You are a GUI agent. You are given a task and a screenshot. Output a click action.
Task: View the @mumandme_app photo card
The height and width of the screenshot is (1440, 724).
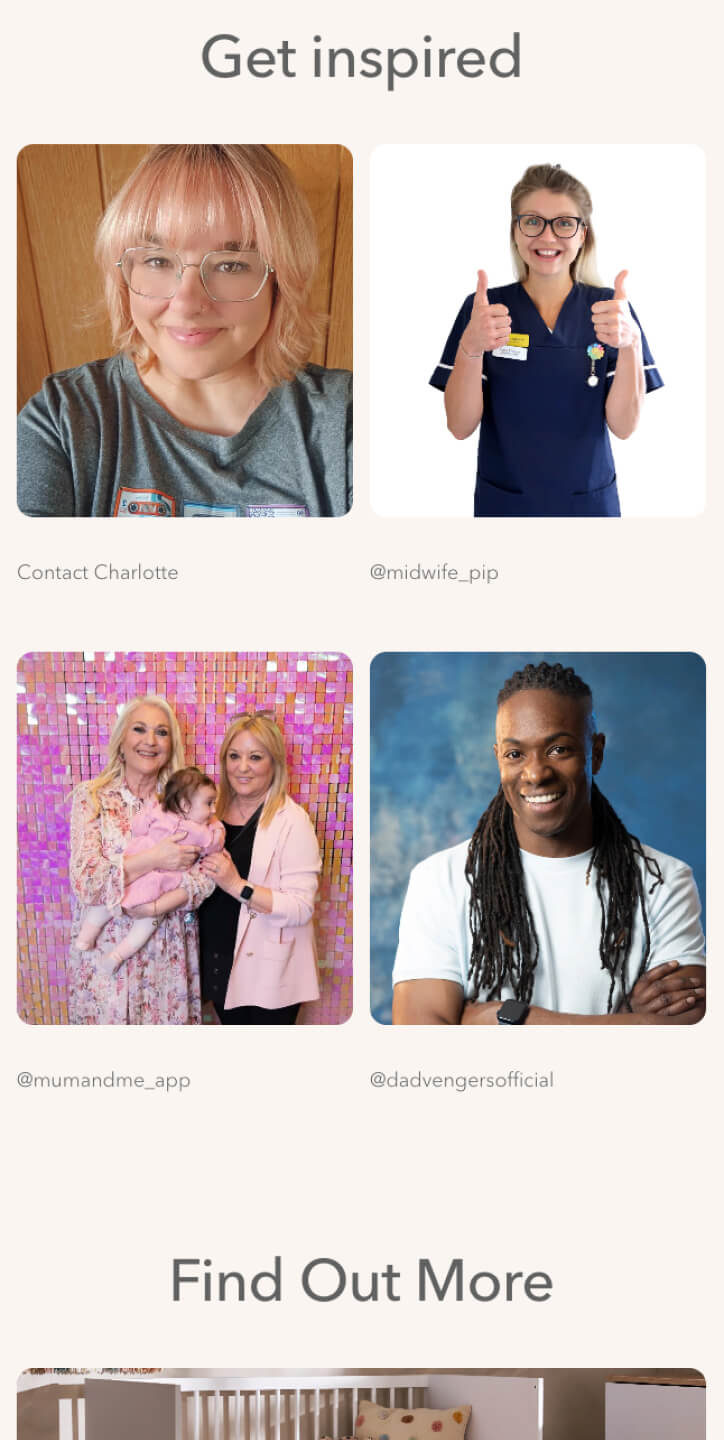coord(184,838)
